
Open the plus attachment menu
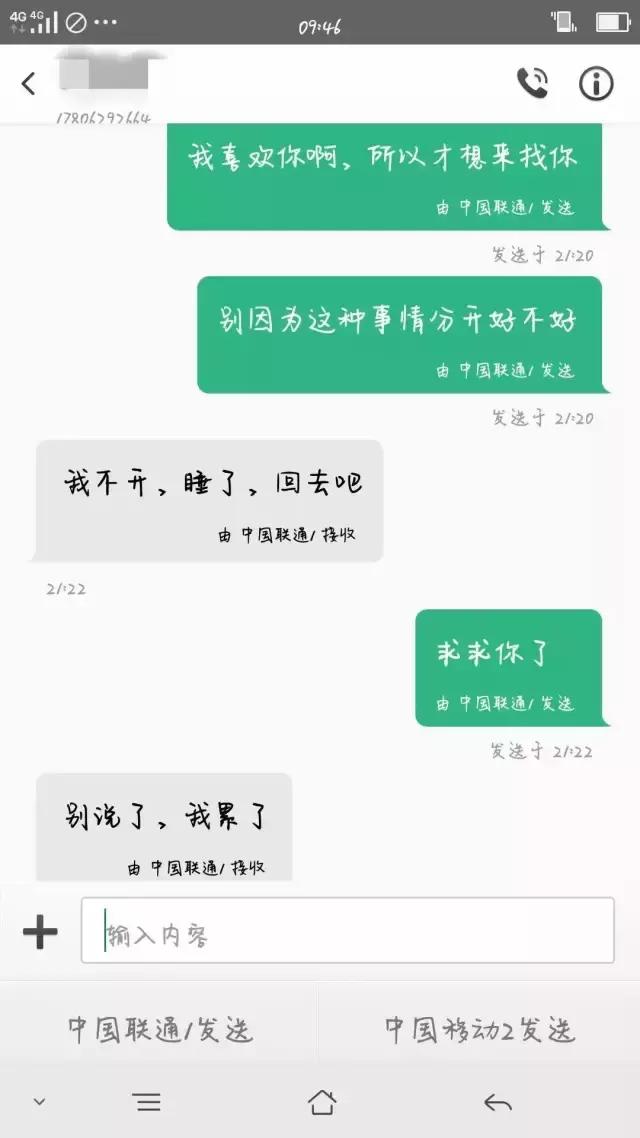pyautogui.click(x=40, y=932)
